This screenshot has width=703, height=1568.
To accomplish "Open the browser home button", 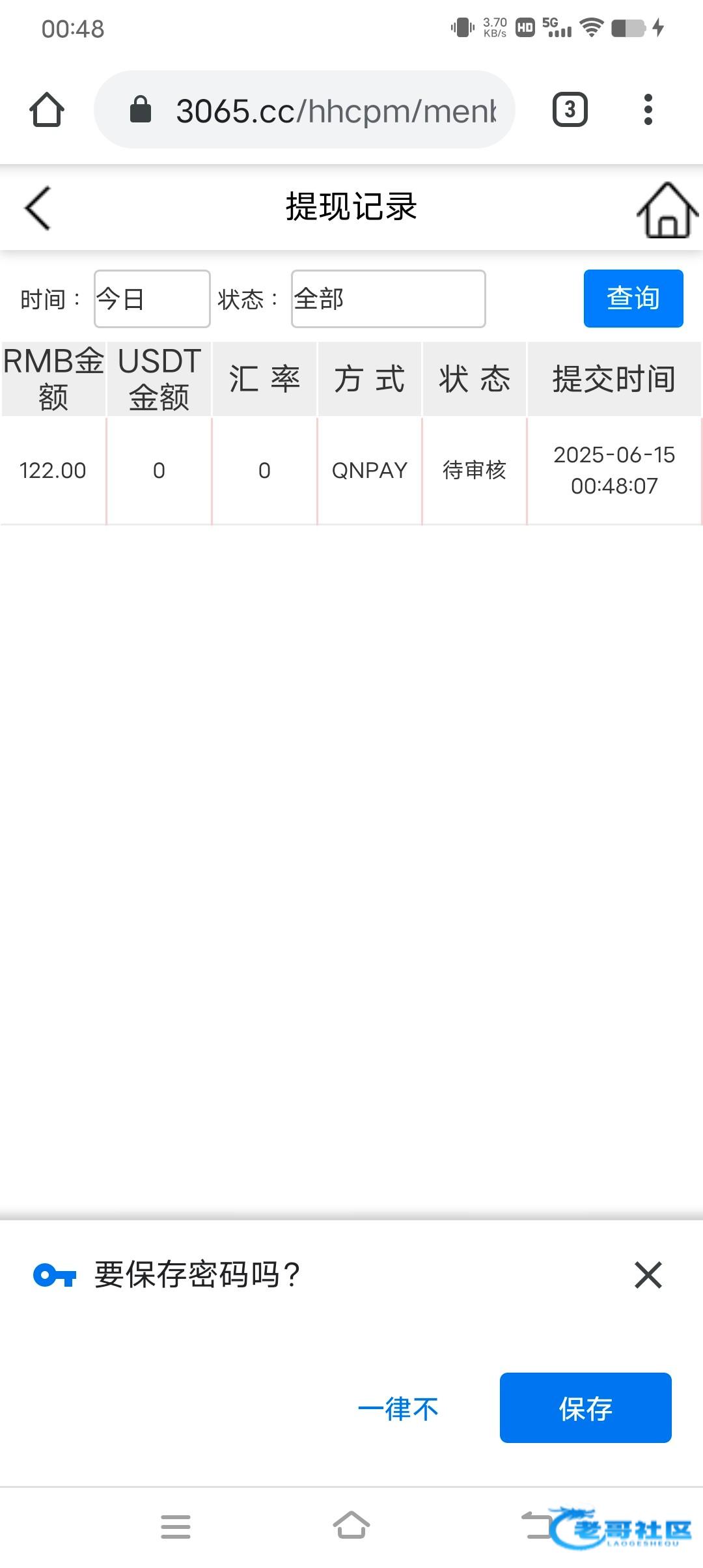I will click(47, 109).
